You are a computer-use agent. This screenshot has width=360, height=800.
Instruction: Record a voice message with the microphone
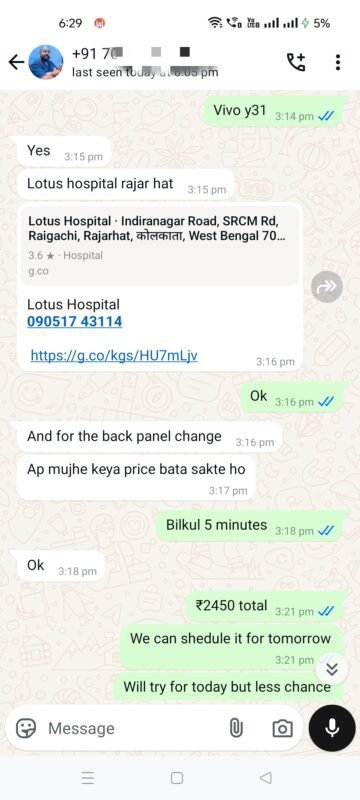coord(332,729)
